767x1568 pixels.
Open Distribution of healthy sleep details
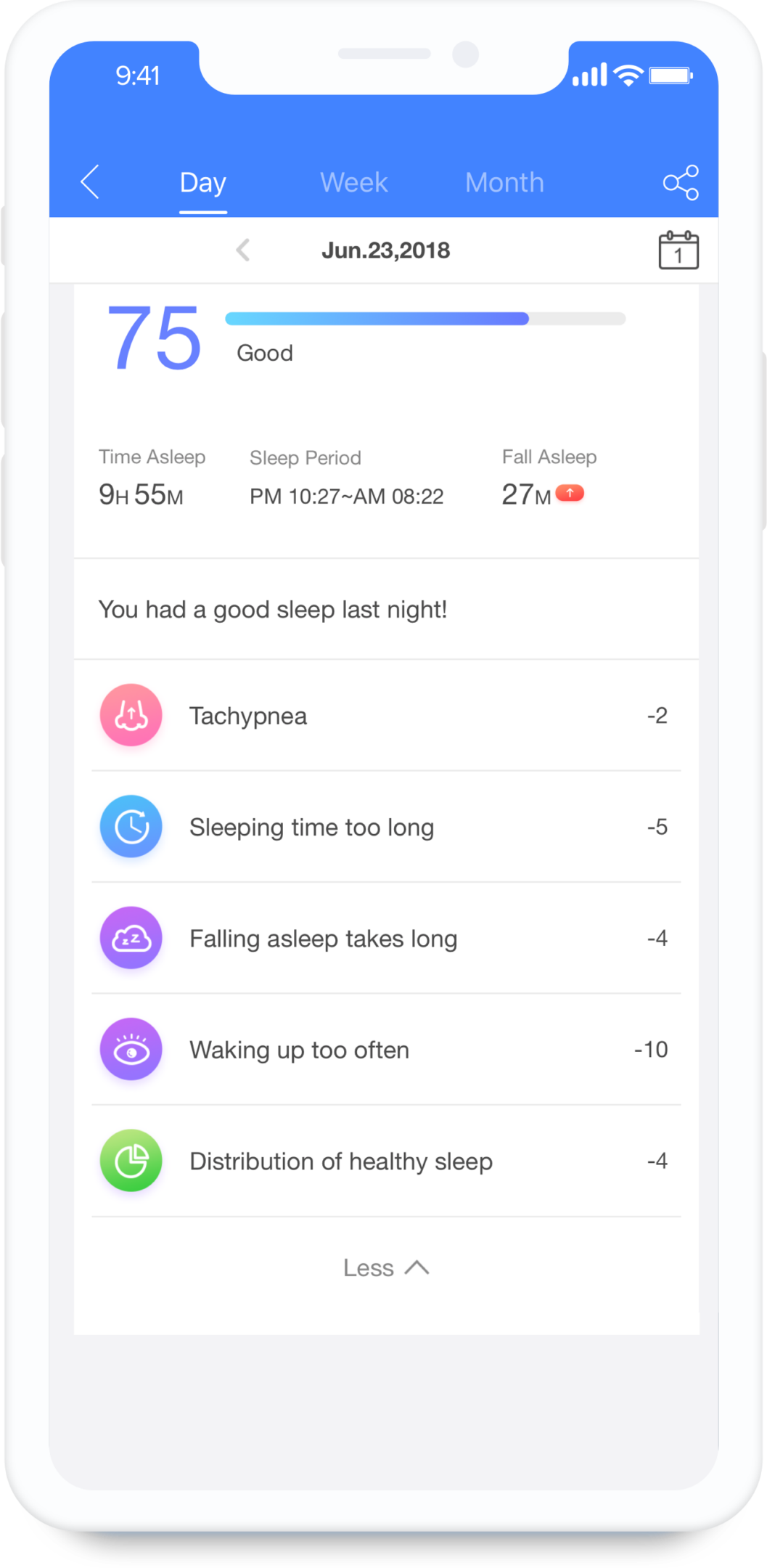tap(386, 1161)
